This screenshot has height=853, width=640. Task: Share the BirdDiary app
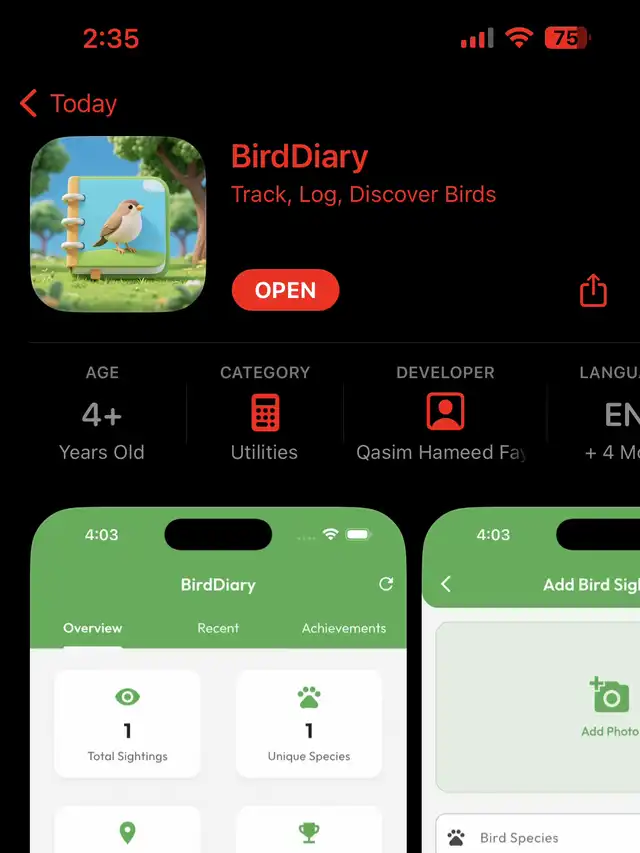click(x=593, y=290)
